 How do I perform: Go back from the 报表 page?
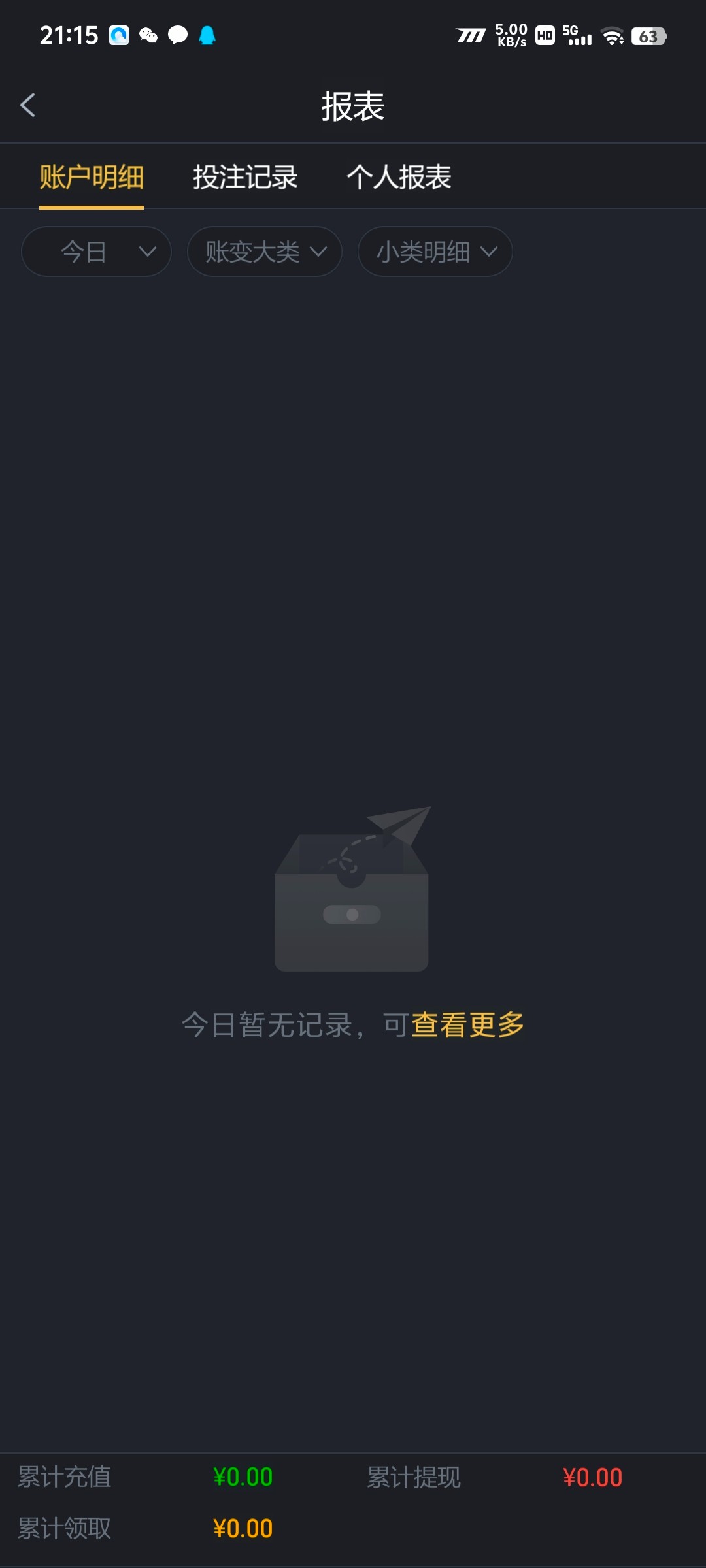tap(27, 105)
